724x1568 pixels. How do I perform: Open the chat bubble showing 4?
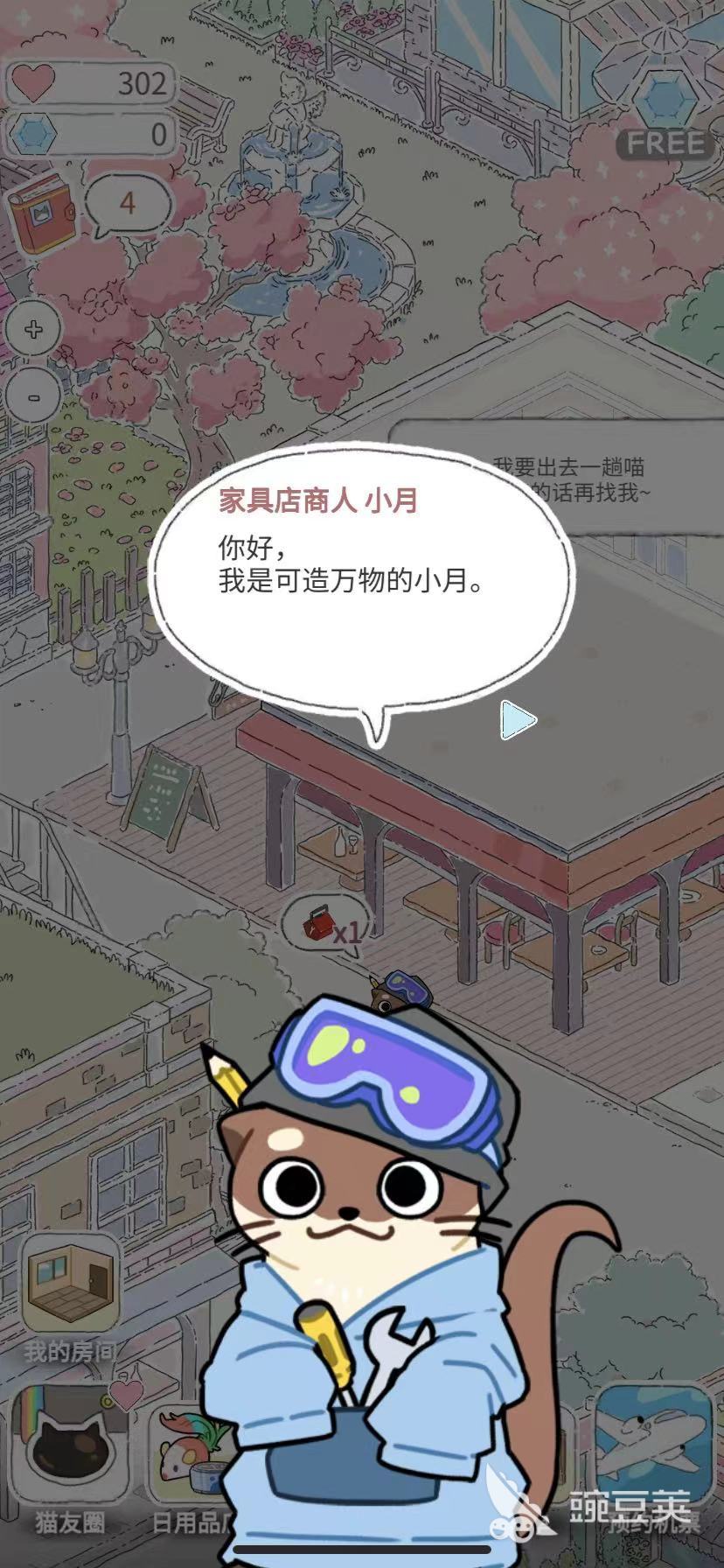click(128, 204)
